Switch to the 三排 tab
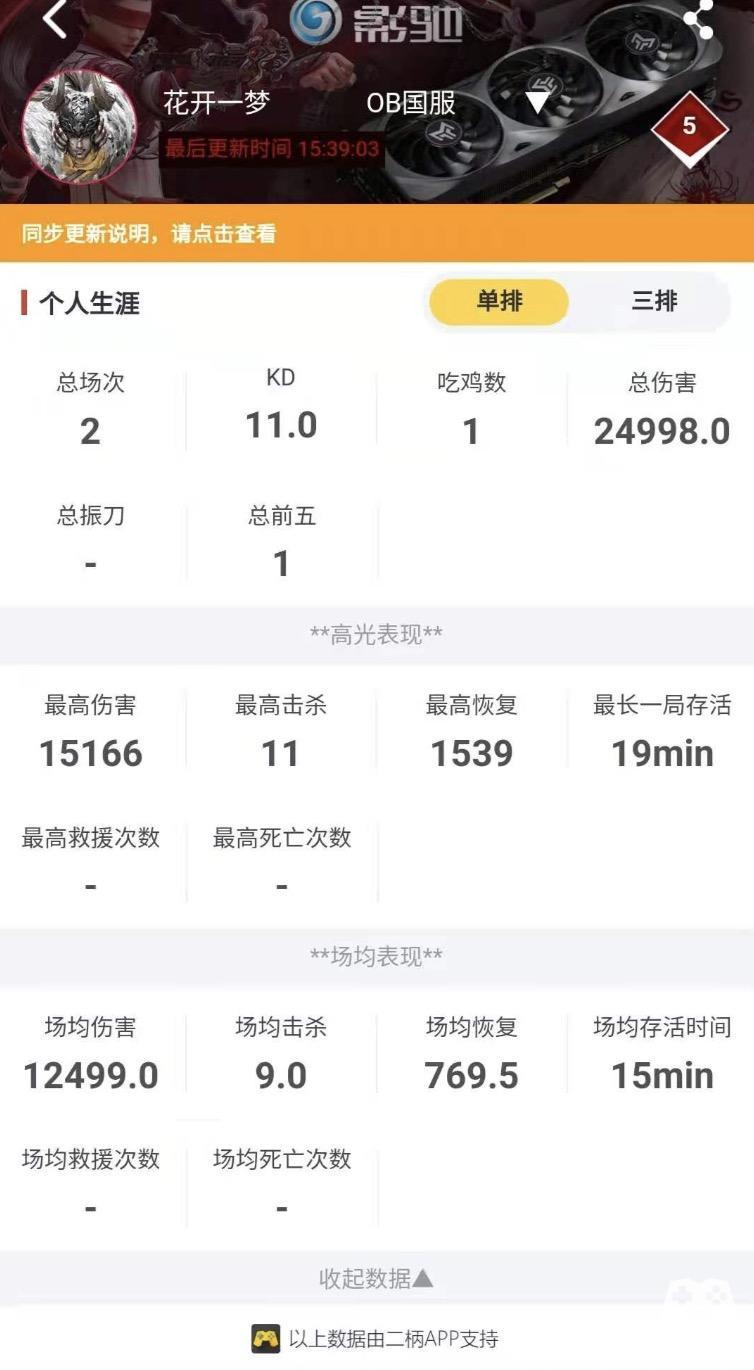Viewport: 754px width, 1370px height. (654, 301)
